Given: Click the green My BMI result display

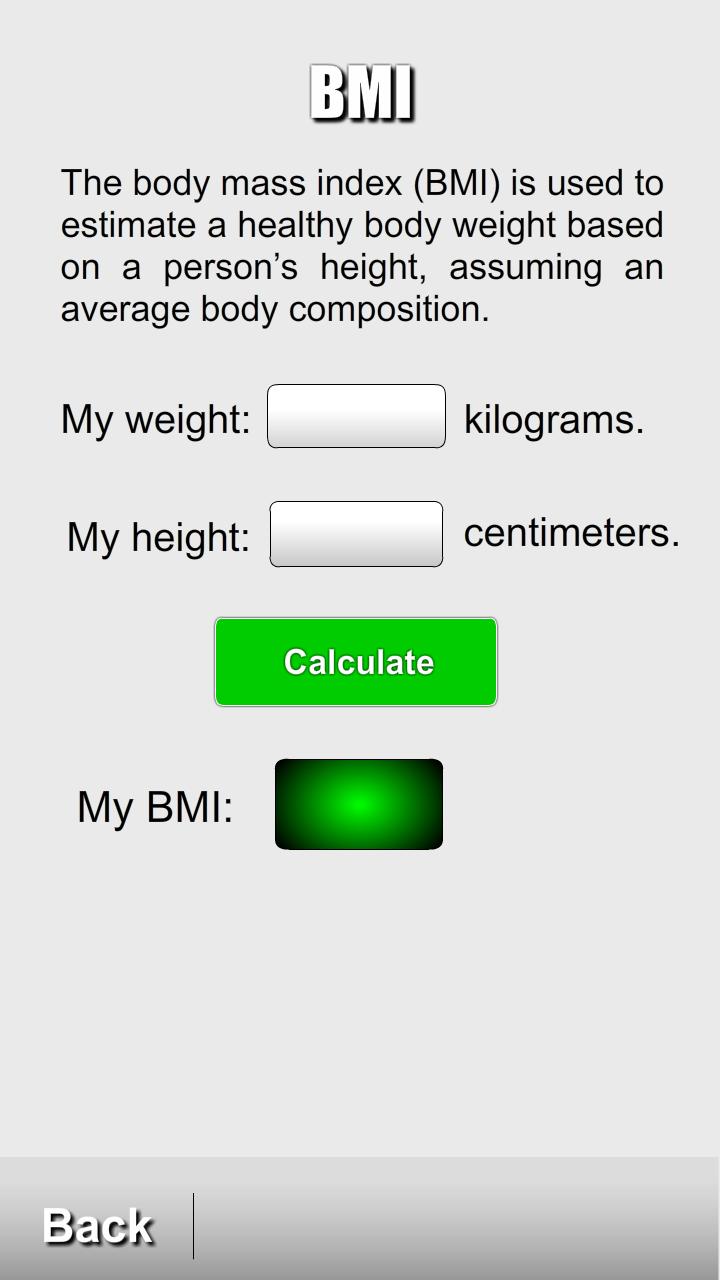Looking at the screenshot, I should (x=358, y=804).
